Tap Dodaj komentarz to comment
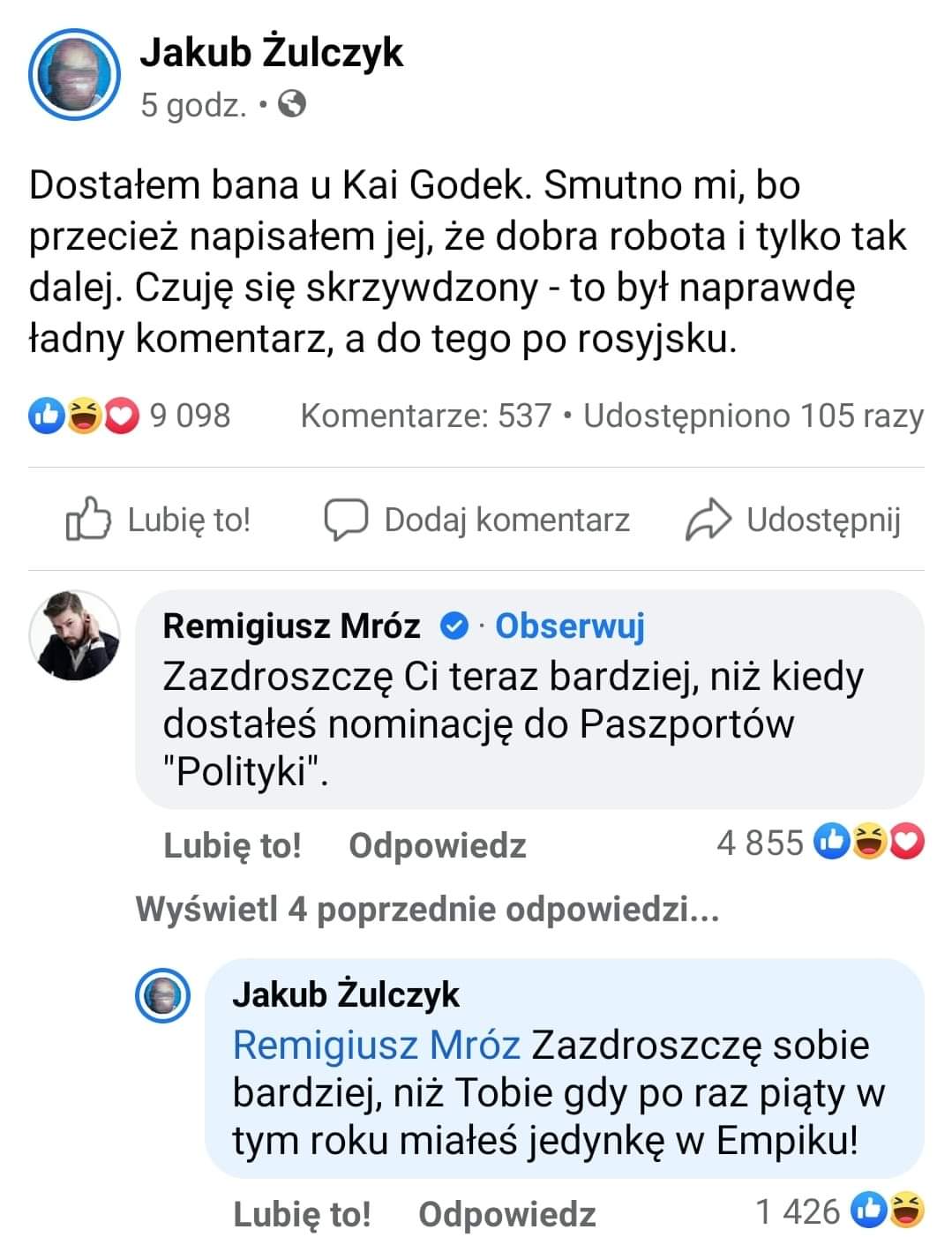Viewport: 952px width, 1237px height. click(x=476, y=520)
